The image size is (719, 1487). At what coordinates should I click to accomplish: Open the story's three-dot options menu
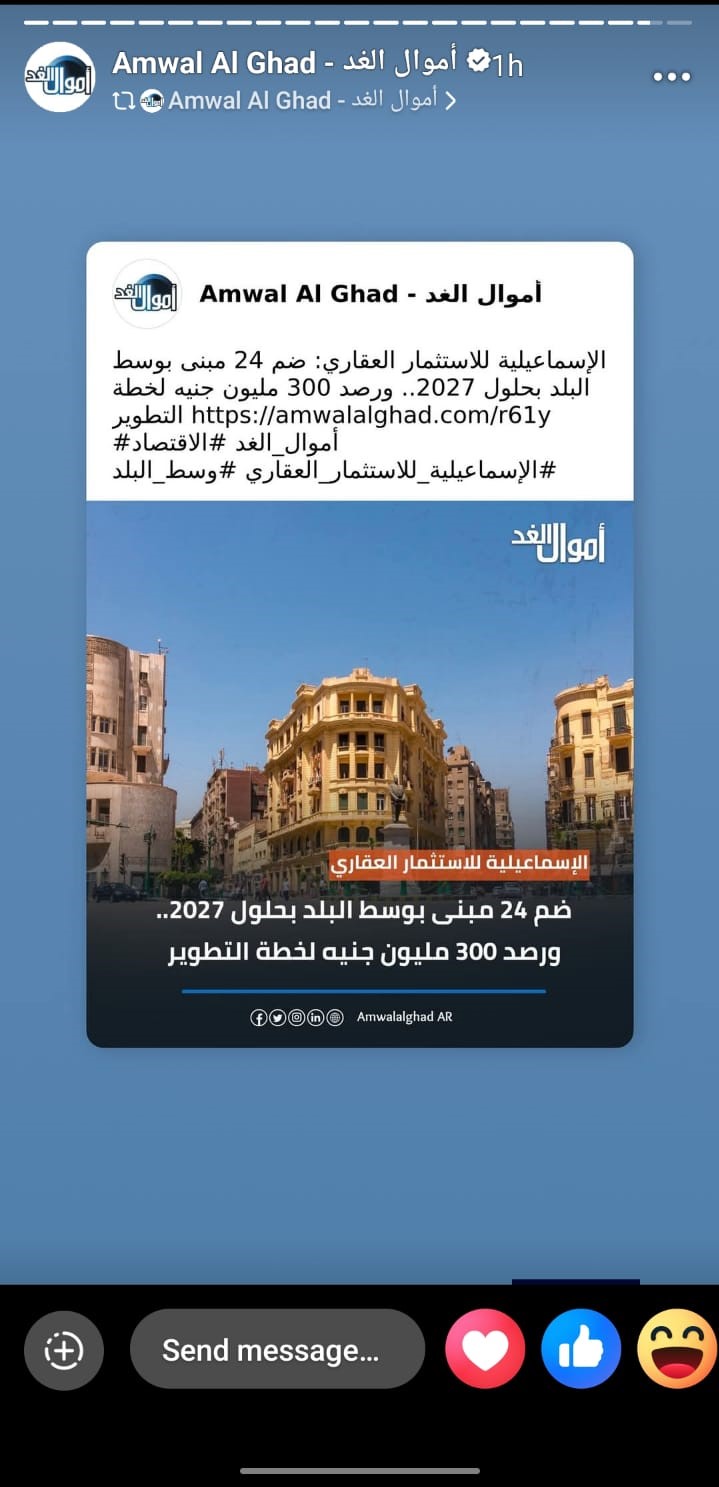[672, 76]
